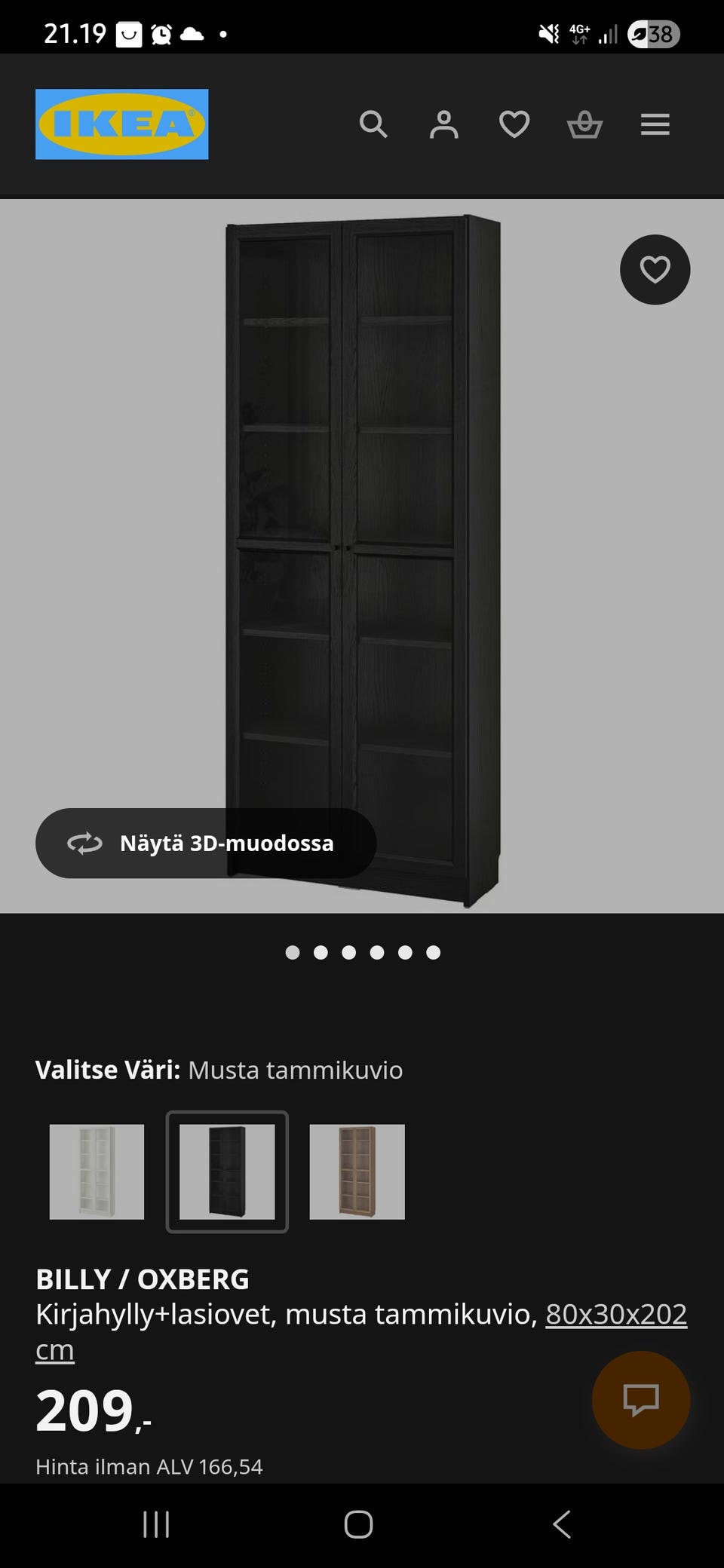Select the first image carousel dot

tap(293, 952)
